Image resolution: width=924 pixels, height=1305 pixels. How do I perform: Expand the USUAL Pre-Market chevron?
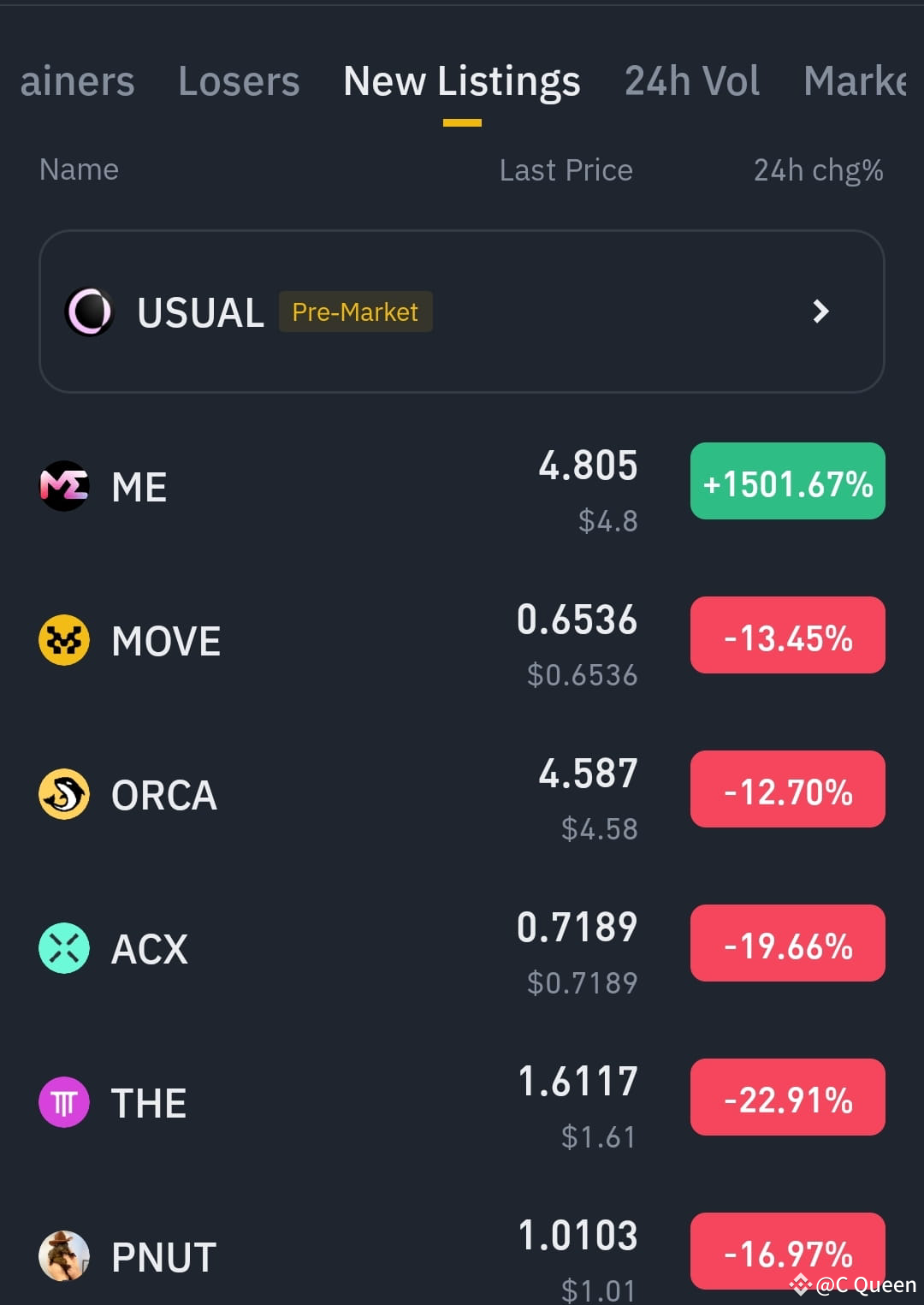click(x=820, y=311)
